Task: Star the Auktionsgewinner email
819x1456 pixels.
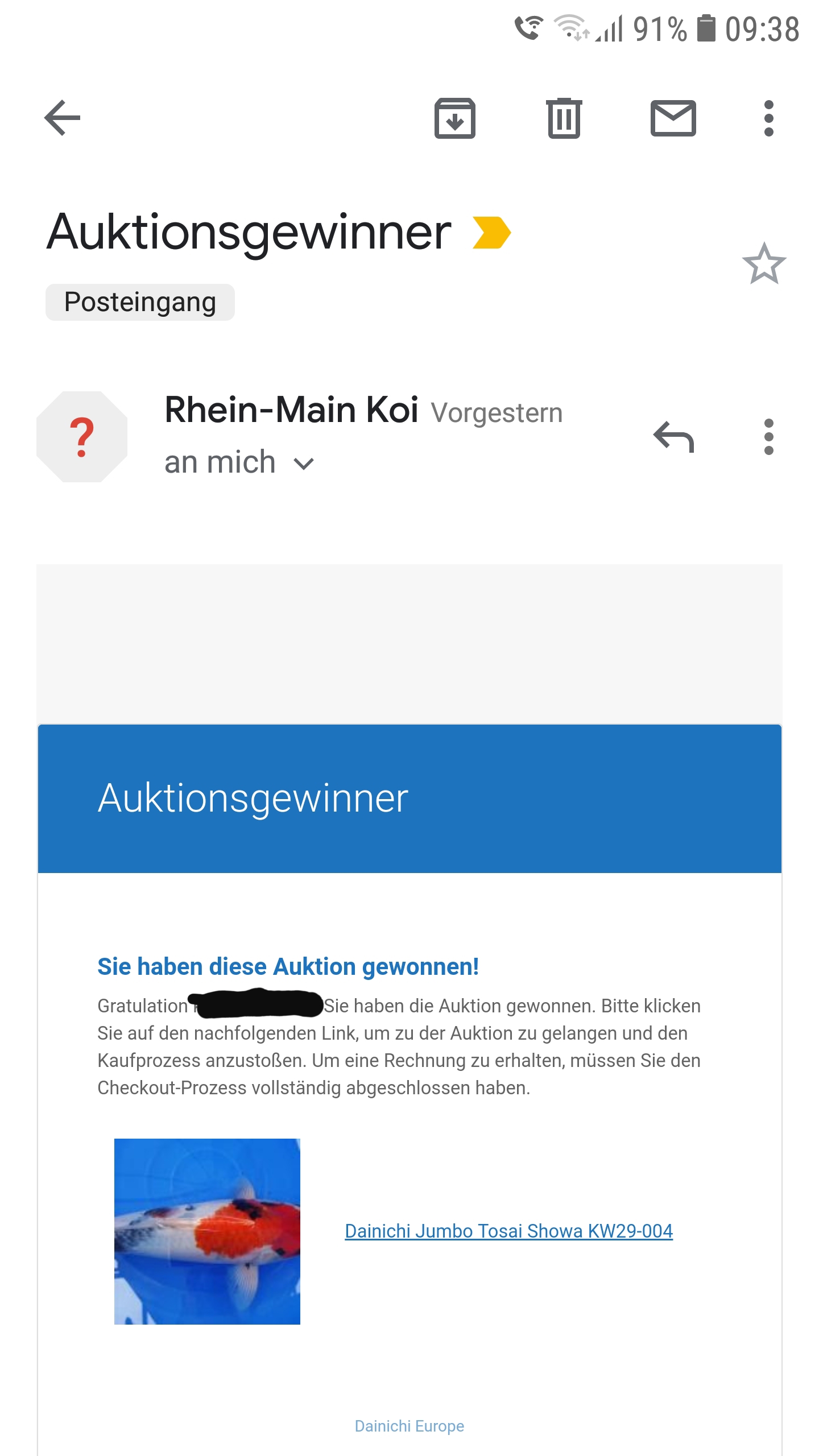Action: 764,264
